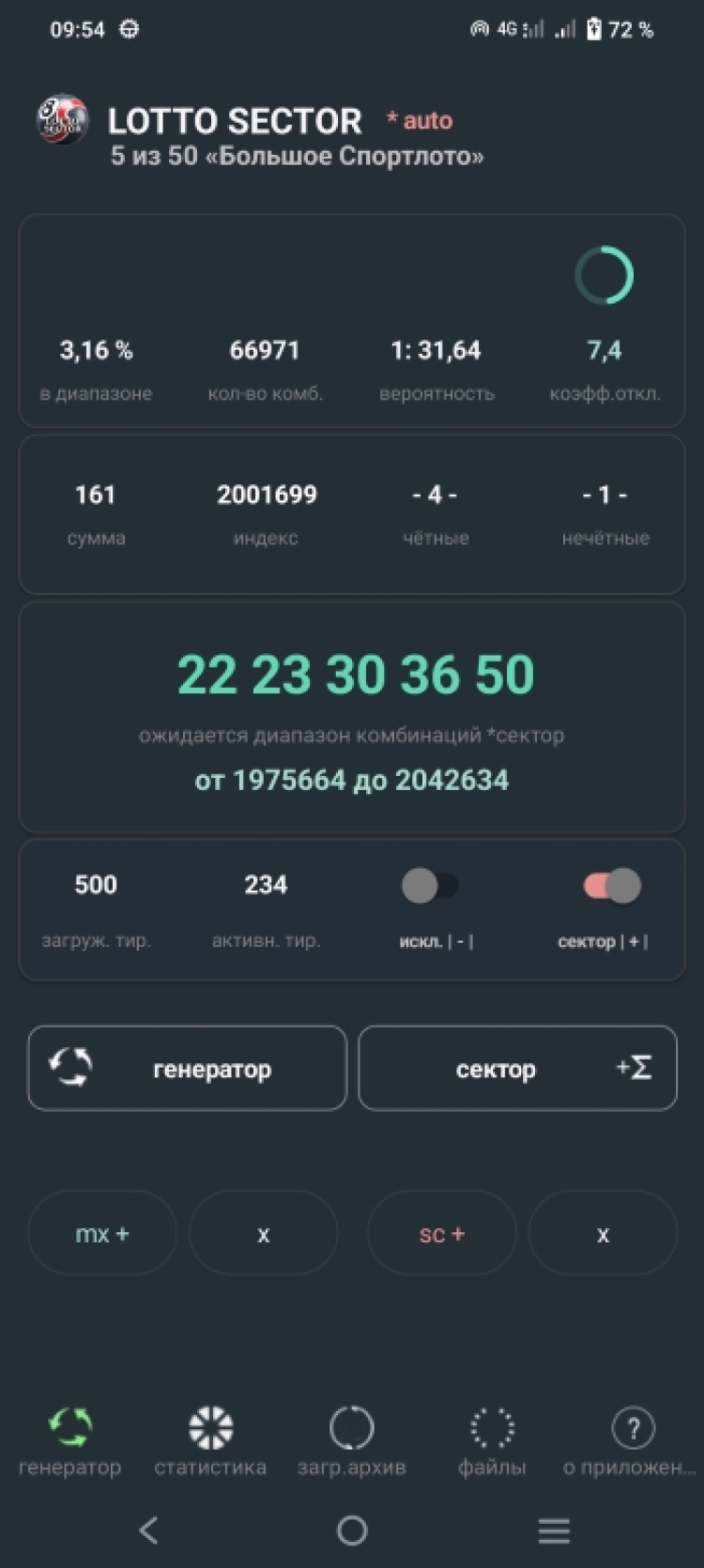Enable the искл. | - | switch
Image resolution: width=704 pixels, height=1568 pixels.
tap(430, 885)
